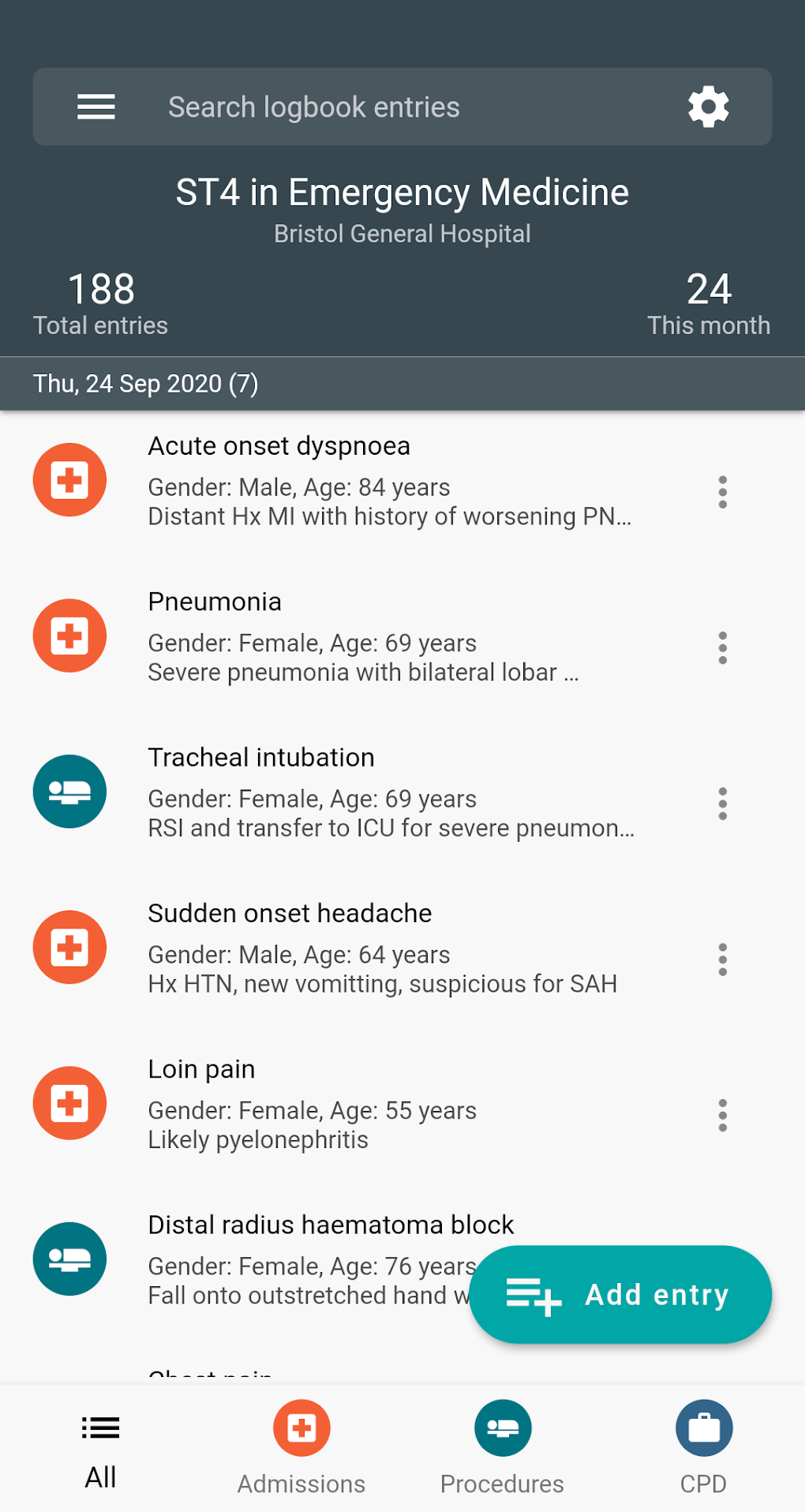Open options for Acute onset dyspnoea
Image resolution: width=805 pixels, height=1512 pixels.
point(722,492)
